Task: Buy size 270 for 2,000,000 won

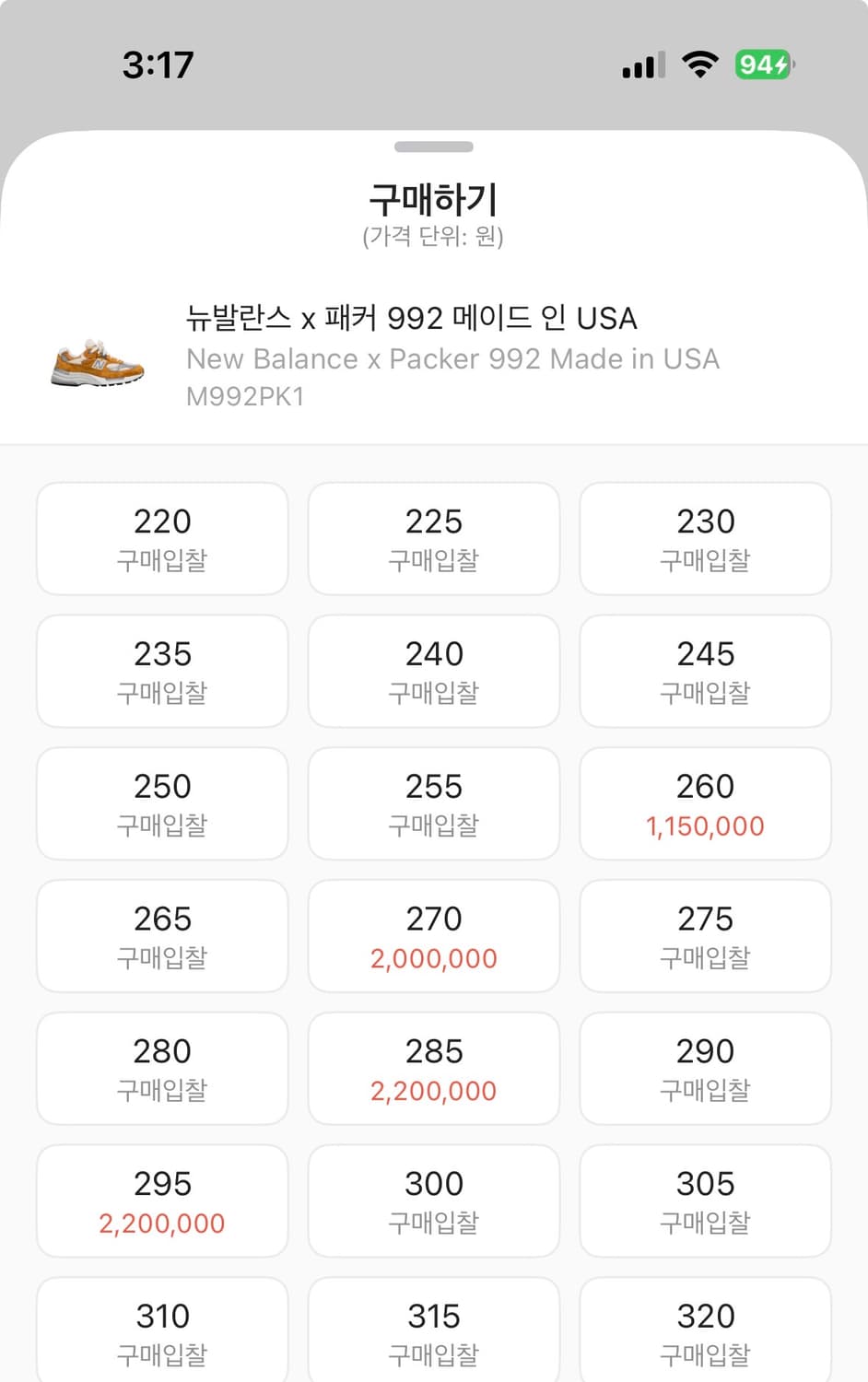Action: point(433,936)
